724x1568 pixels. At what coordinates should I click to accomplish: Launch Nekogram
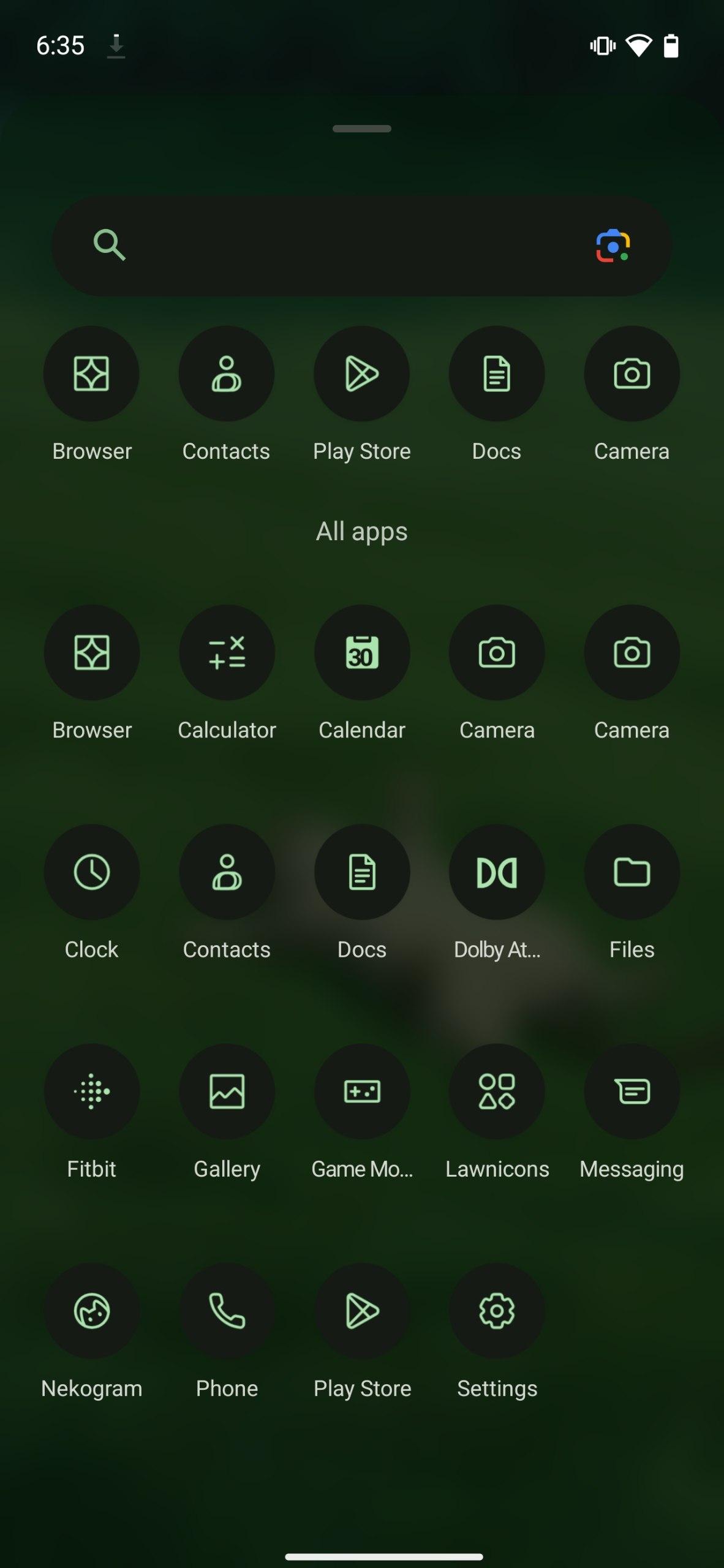(x=92, y=1311)
